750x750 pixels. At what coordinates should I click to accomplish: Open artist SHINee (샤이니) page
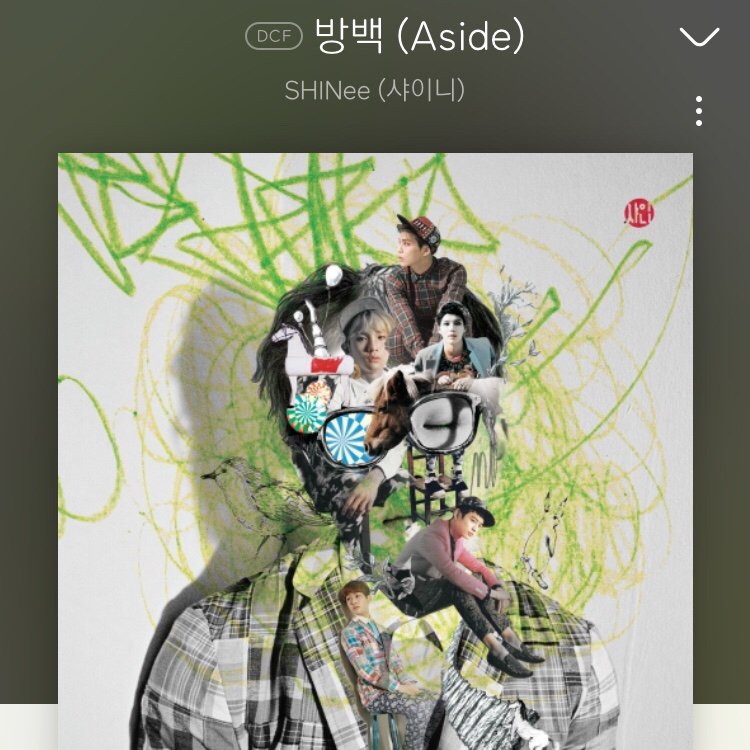374,91
